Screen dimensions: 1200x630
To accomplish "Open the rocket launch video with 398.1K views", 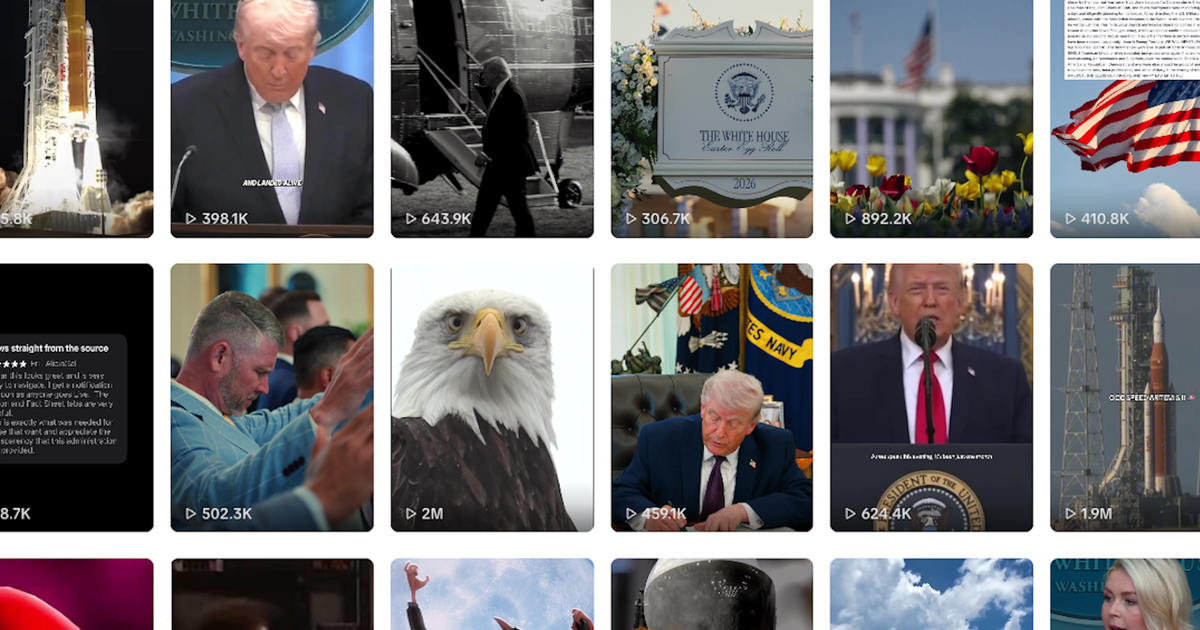I will coord(272,118).
